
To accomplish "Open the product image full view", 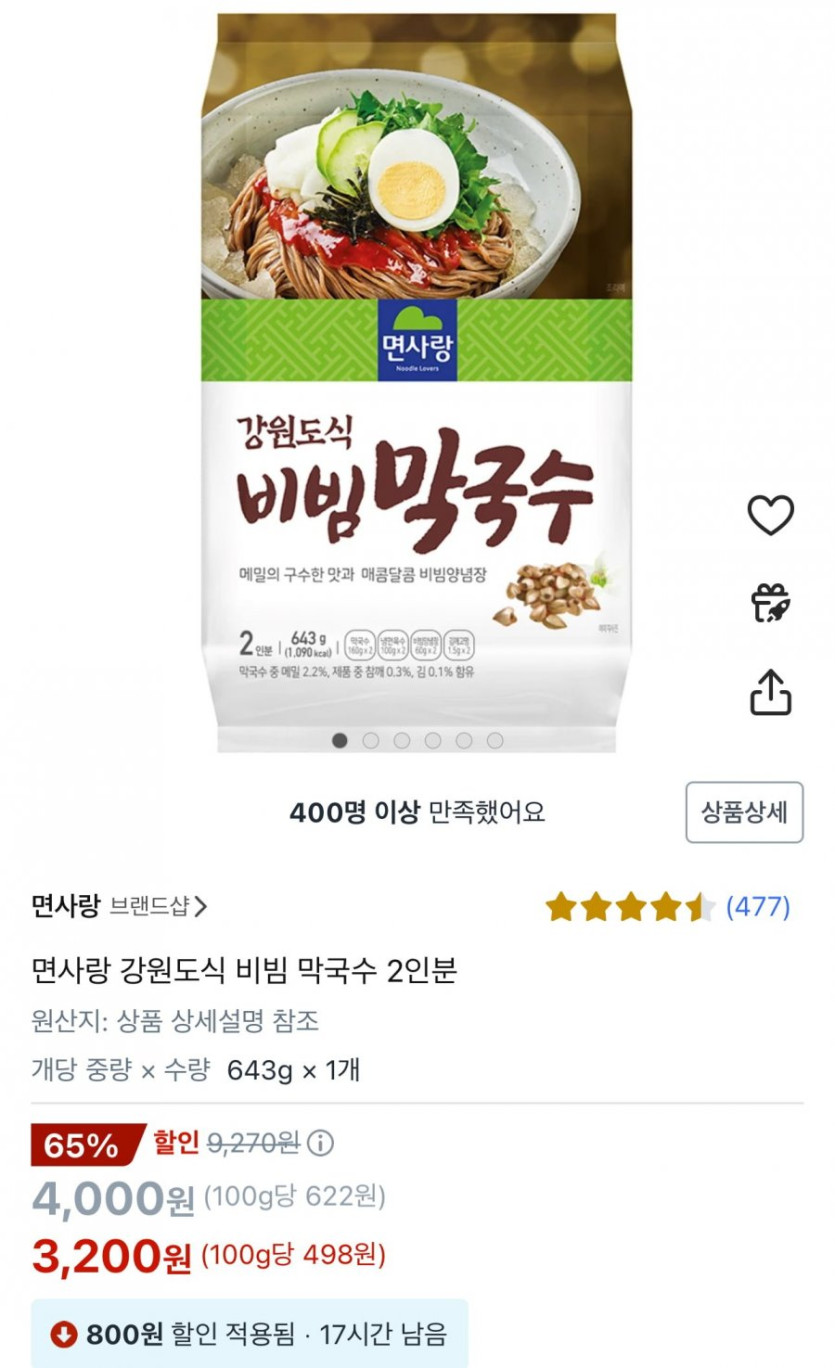I will pos(416,380).
